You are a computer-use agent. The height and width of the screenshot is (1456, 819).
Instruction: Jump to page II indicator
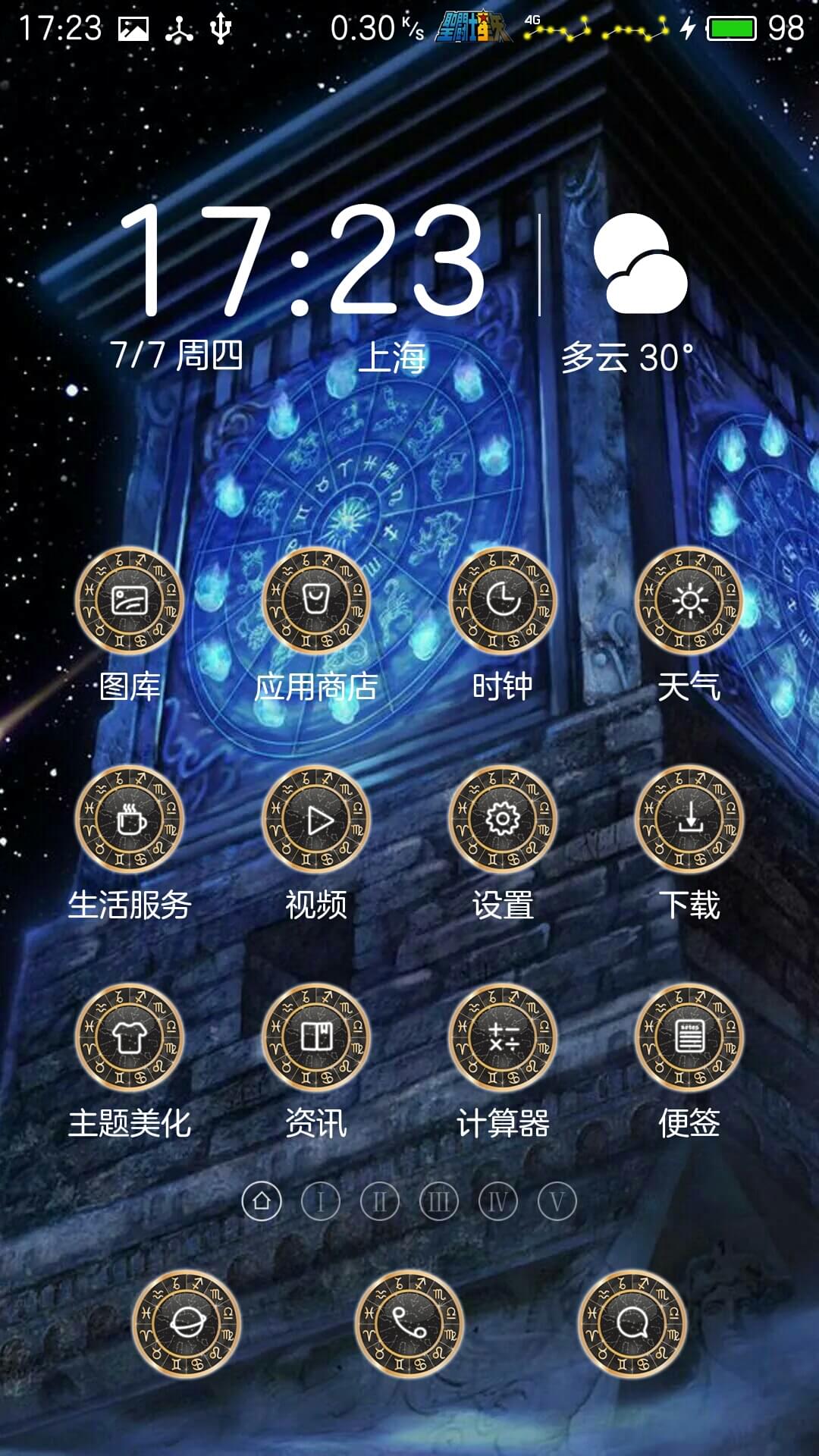(x=380, y=1202)
